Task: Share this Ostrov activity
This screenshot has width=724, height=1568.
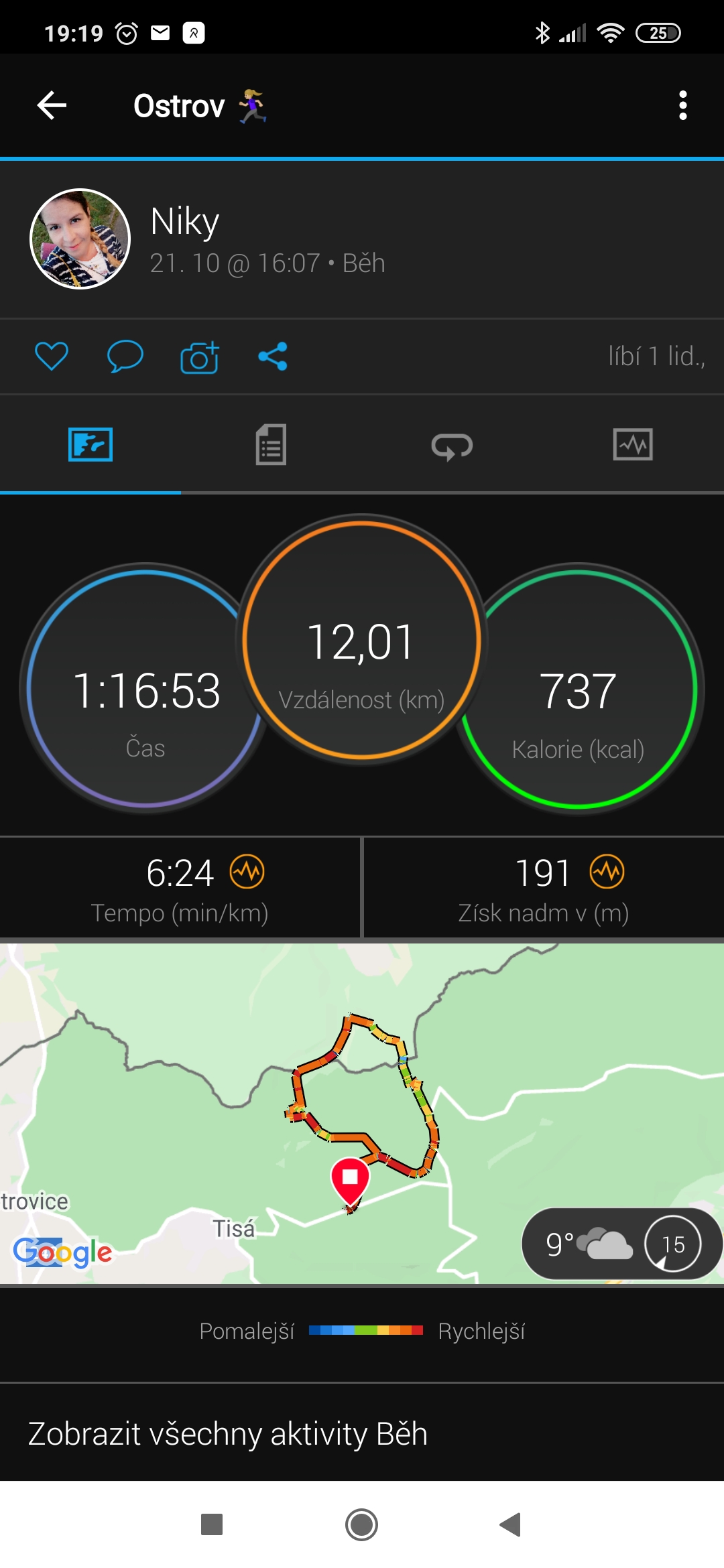Action: pyautogui.click(x=273, y=356)
